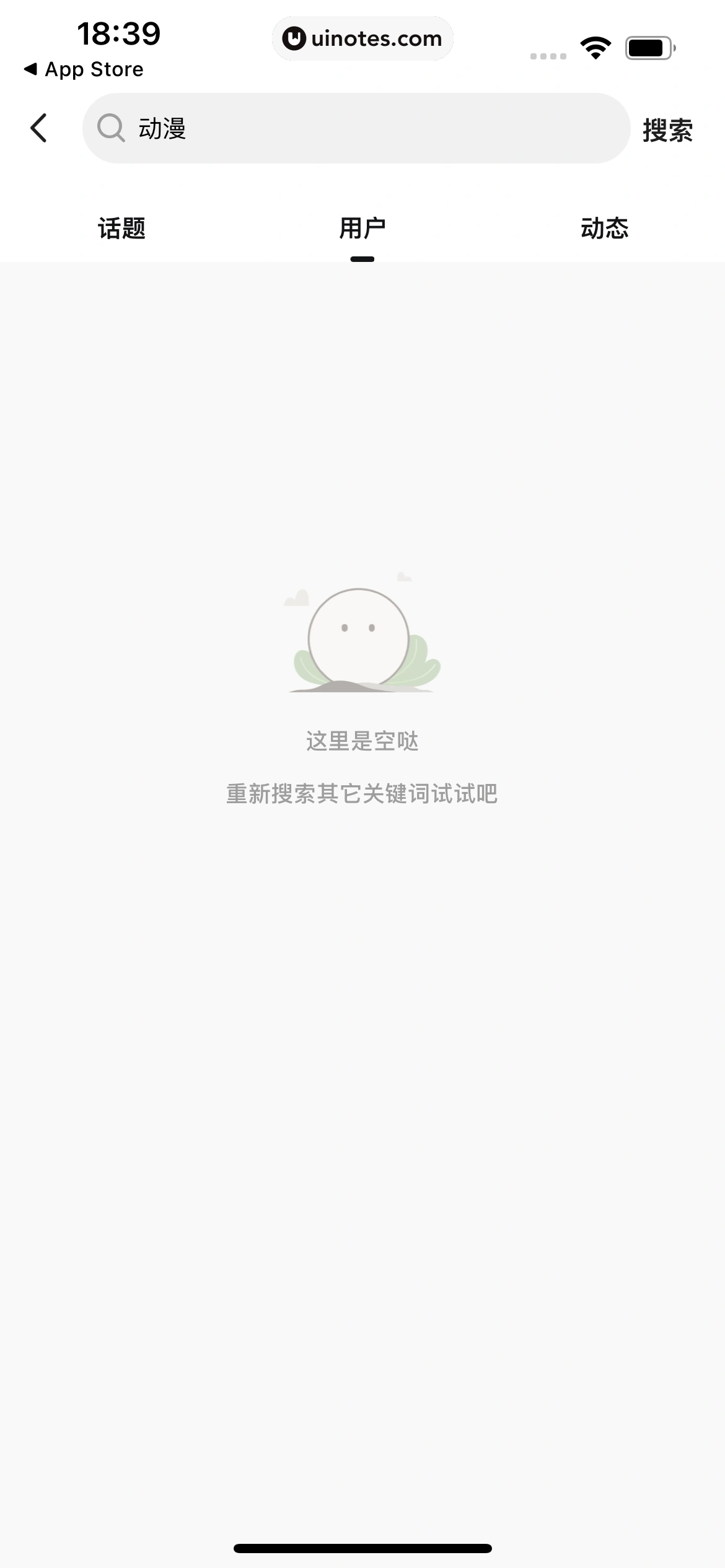Go back using the arrow icon
Image resolution: width=725 pixels, height=1568 pixels.
[x=38, y=128]
